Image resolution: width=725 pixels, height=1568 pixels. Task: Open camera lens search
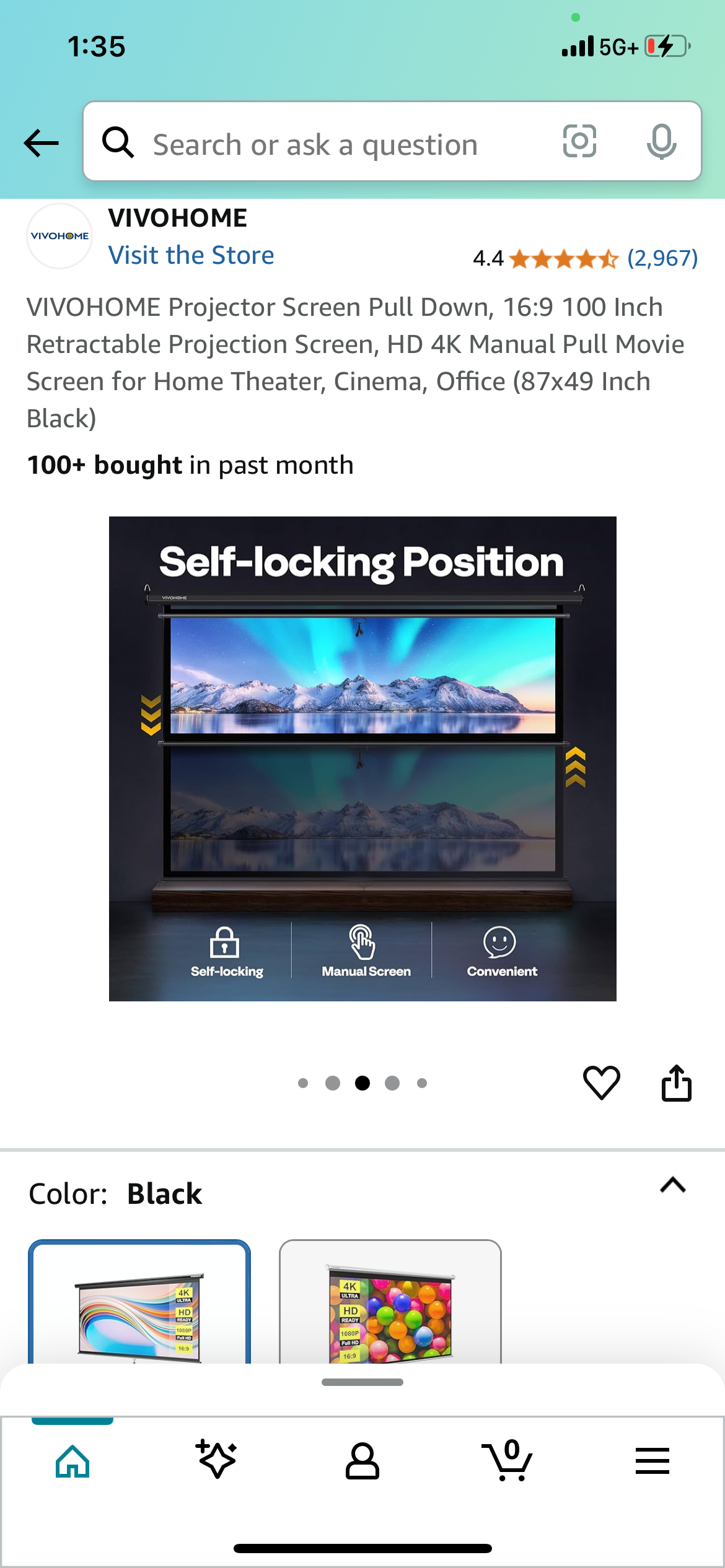[579, 141]
